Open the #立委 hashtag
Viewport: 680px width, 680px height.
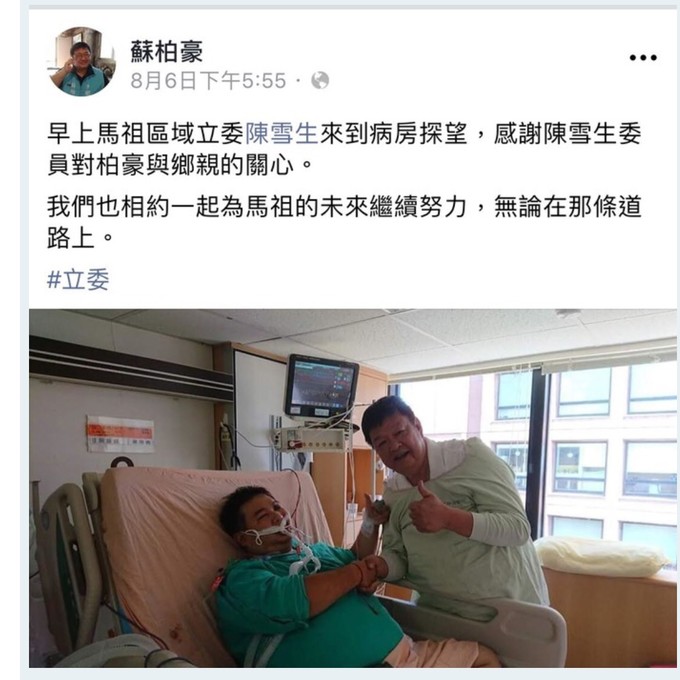click(78, 280)
